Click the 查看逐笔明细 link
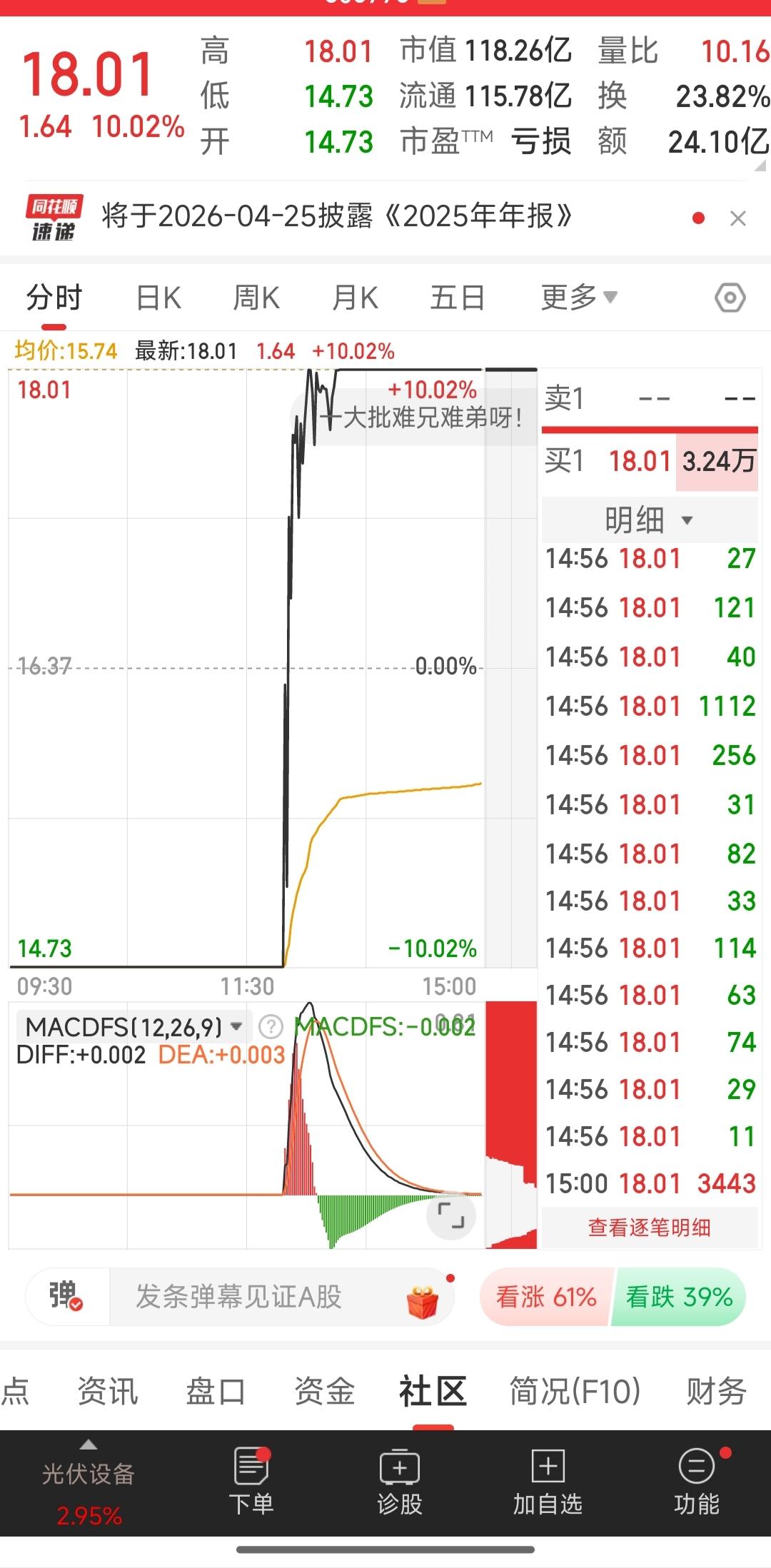The width and height of the screenshot is (771, 1568). point(650,1227)
